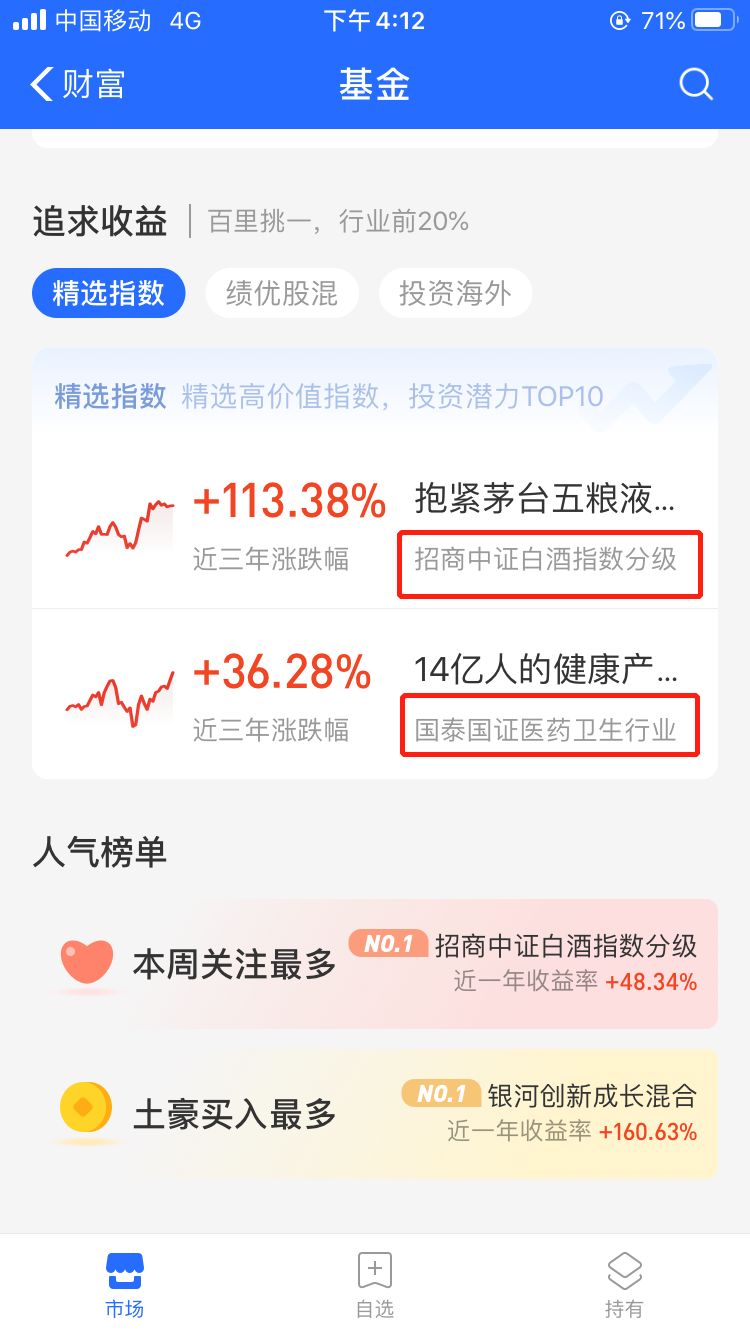Open details for 精选指数 TOP10 banner
Viewport: 750px width, 1334px height.
375,397
